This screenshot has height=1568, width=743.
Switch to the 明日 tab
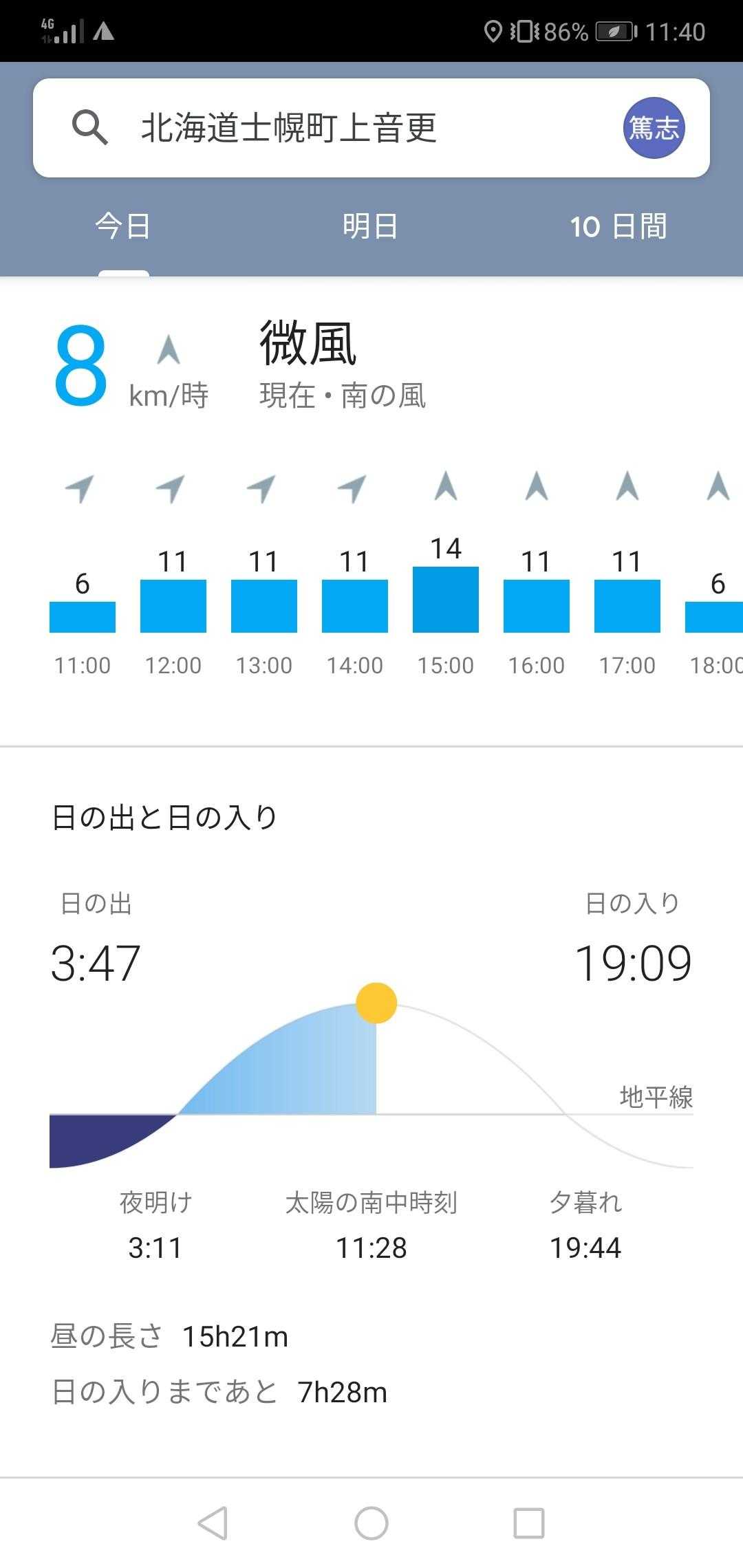[371, 226]
